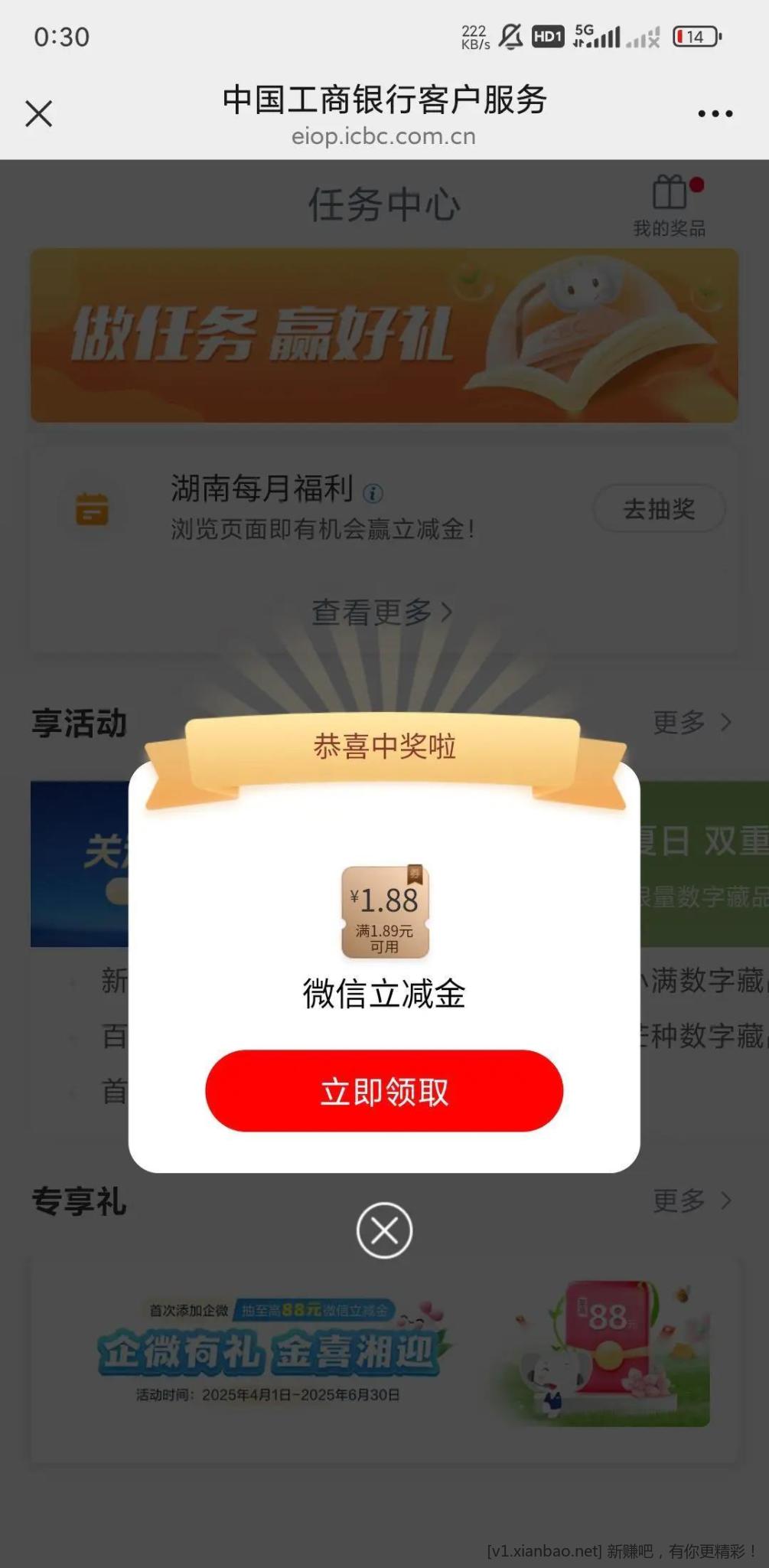769x1568 pixels.
Task: Close the webpage with the top-left X
Action: point(38,113)
